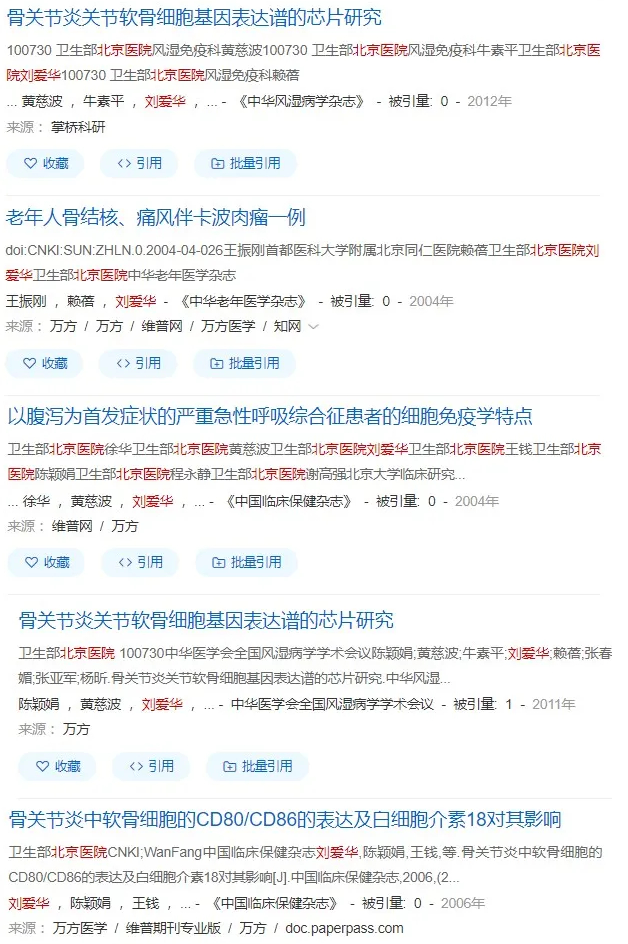Viewport: 628px width, 944px height.
Task: Tap 引用 under the 以腹泻为首发症状 result
Action: [140, 562]
